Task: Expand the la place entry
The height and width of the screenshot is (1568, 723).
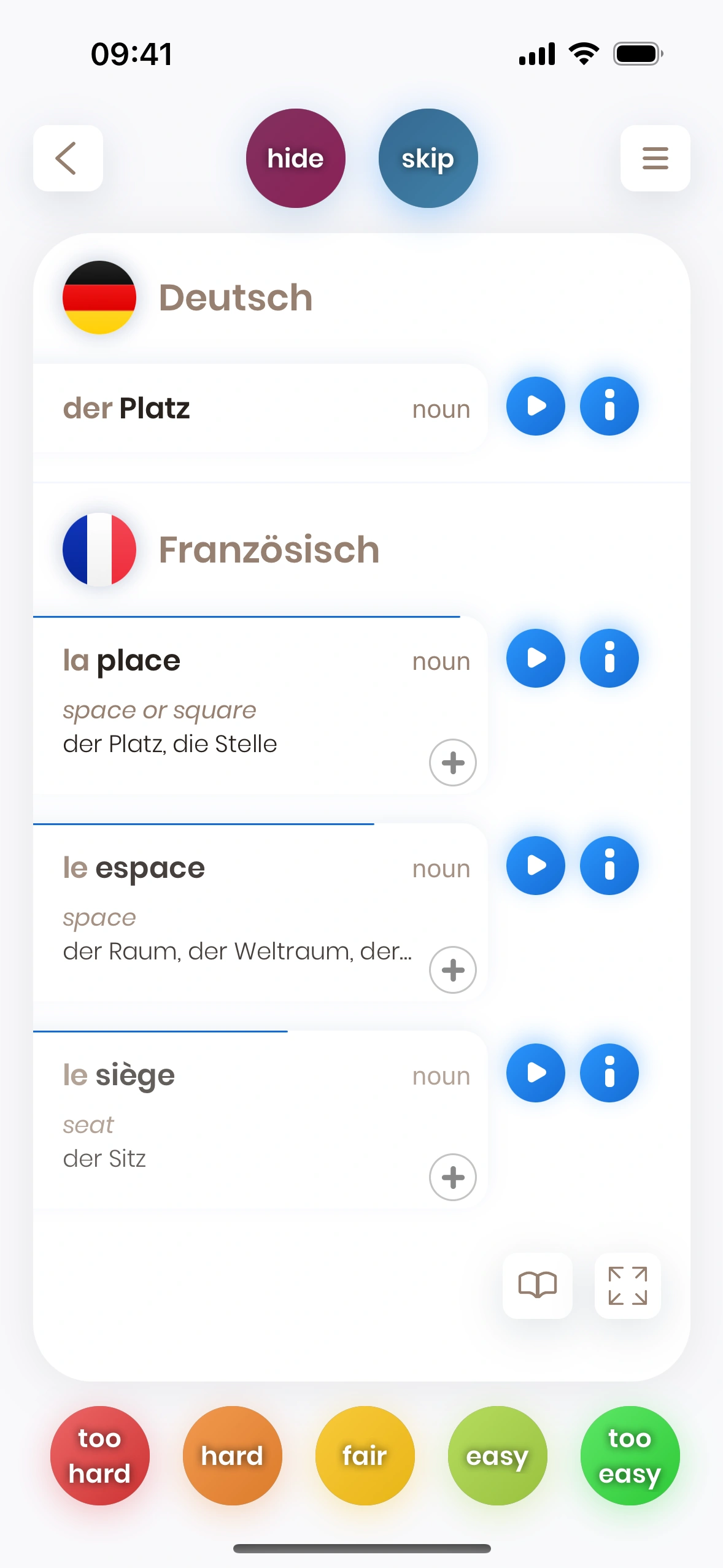Action: pos(452,763)
